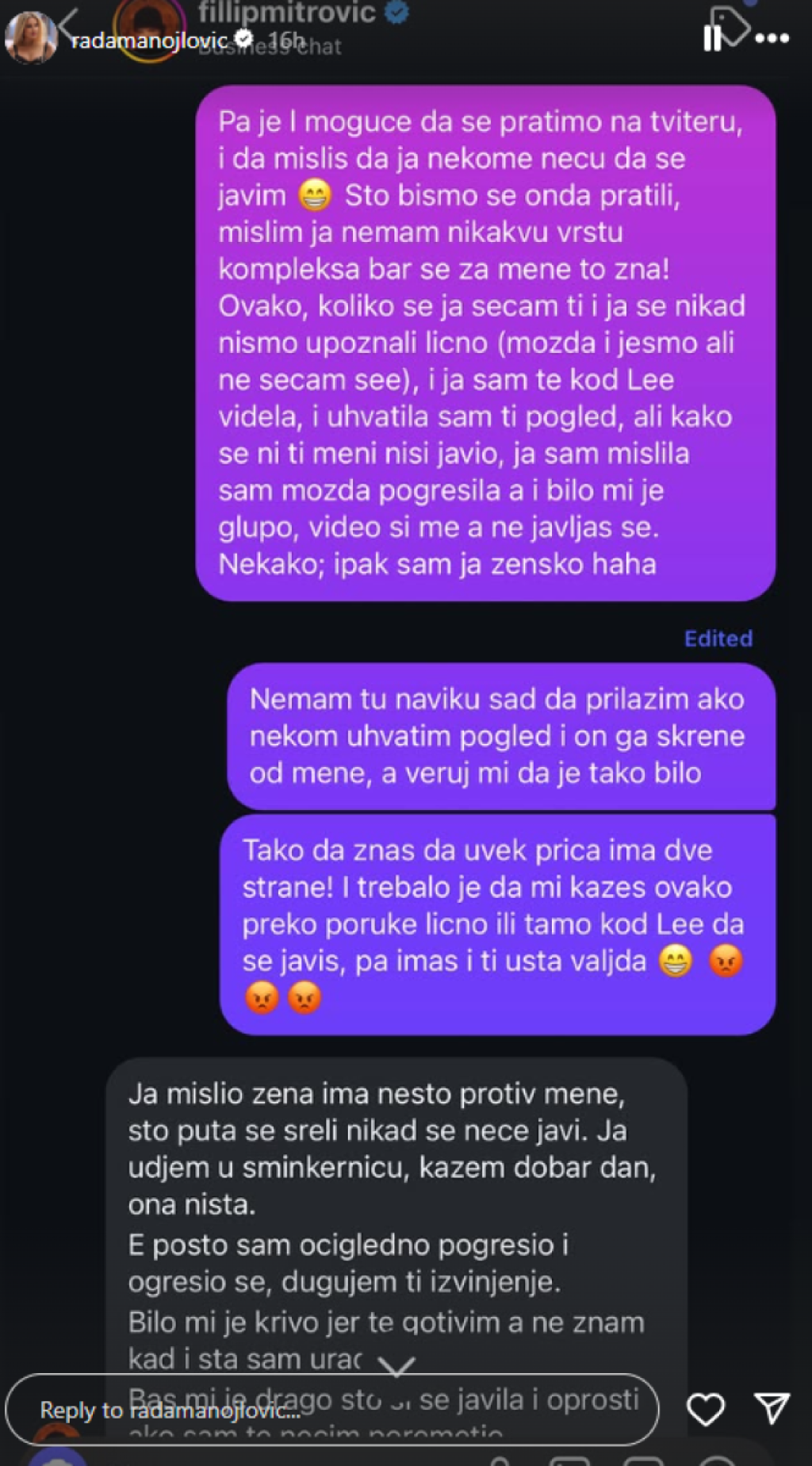This screenshot has height=1466, width=812.
Task: Focus the Reply to radamanojlovic field
Action: pos(331,1409)
